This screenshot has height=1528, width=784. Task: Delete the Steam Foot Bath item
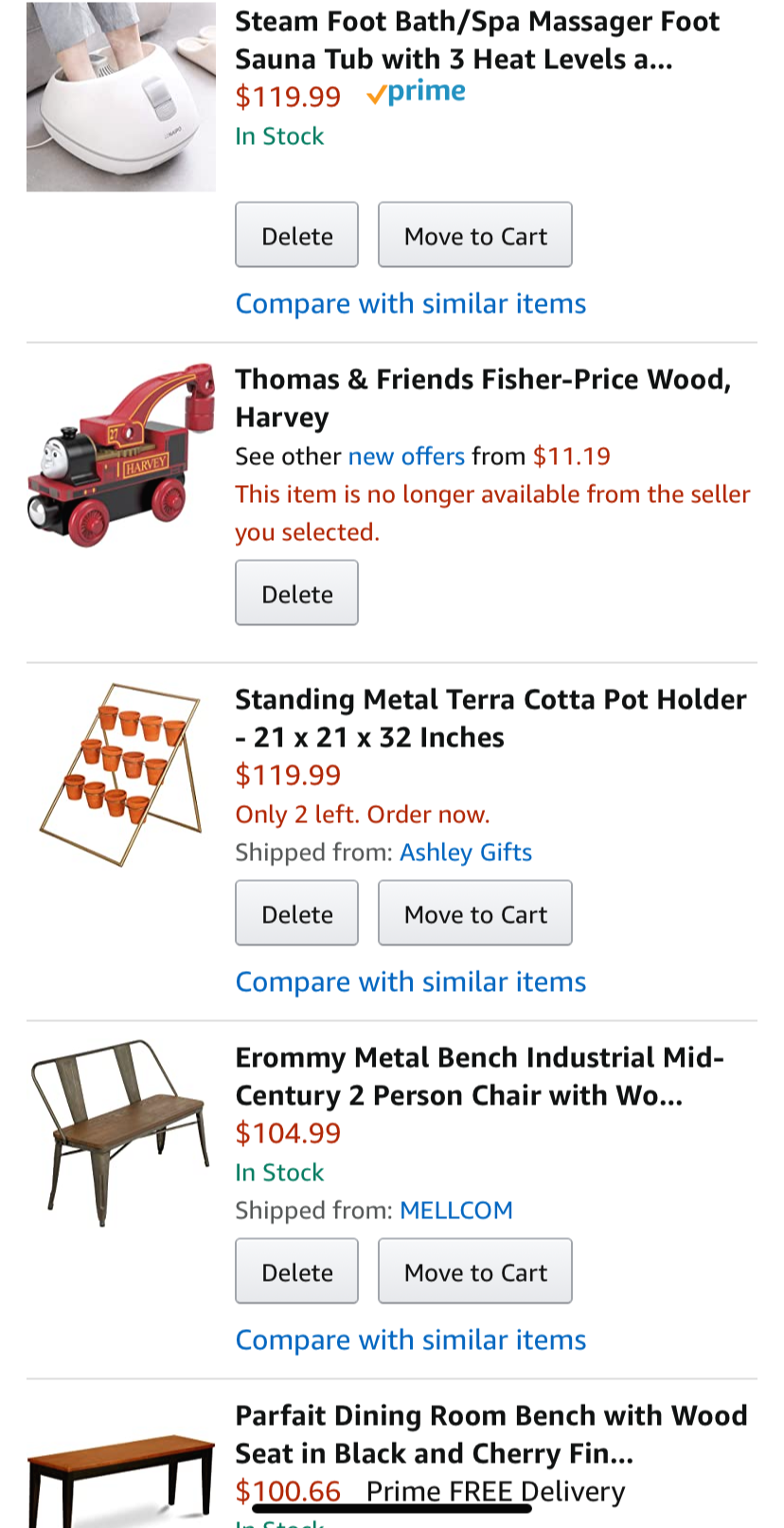(296, 235)
